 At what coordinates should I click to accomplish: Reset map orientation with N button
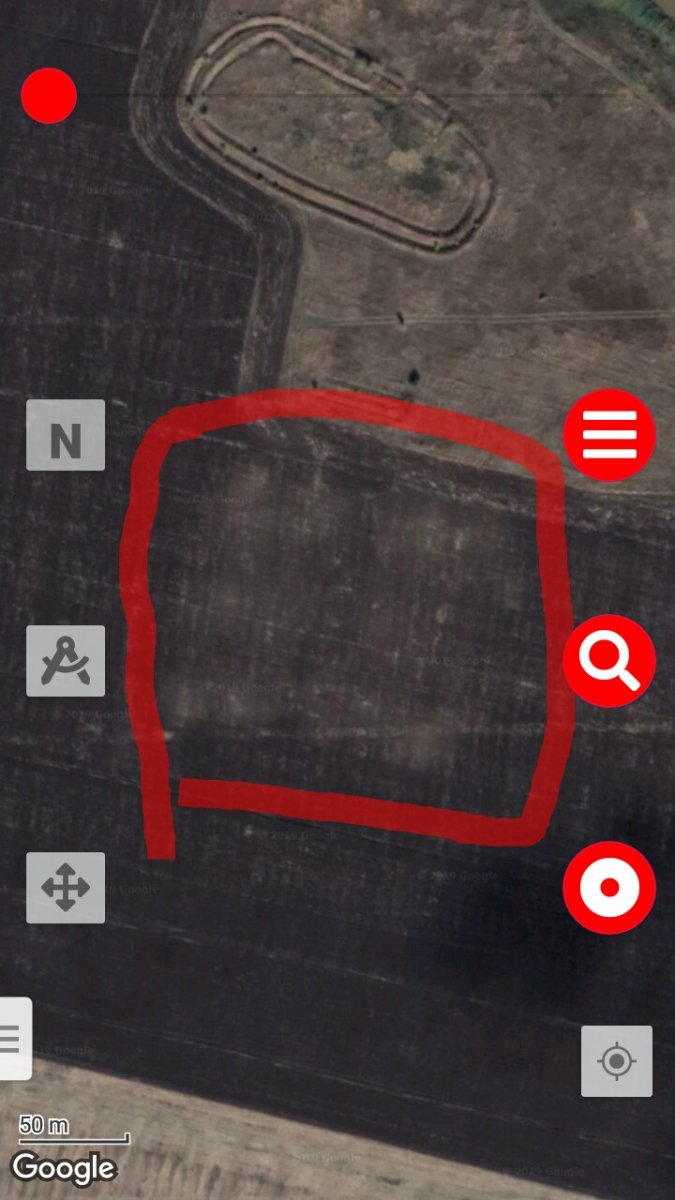pyautogui.click(x=65, y=435)
